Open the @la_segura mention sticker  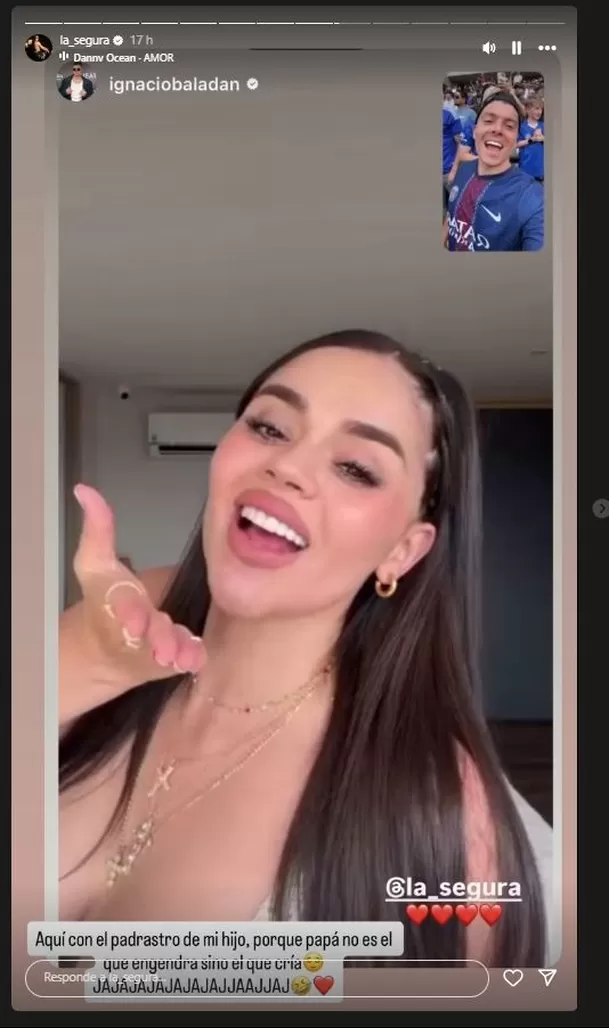click(x=453, y=888)
